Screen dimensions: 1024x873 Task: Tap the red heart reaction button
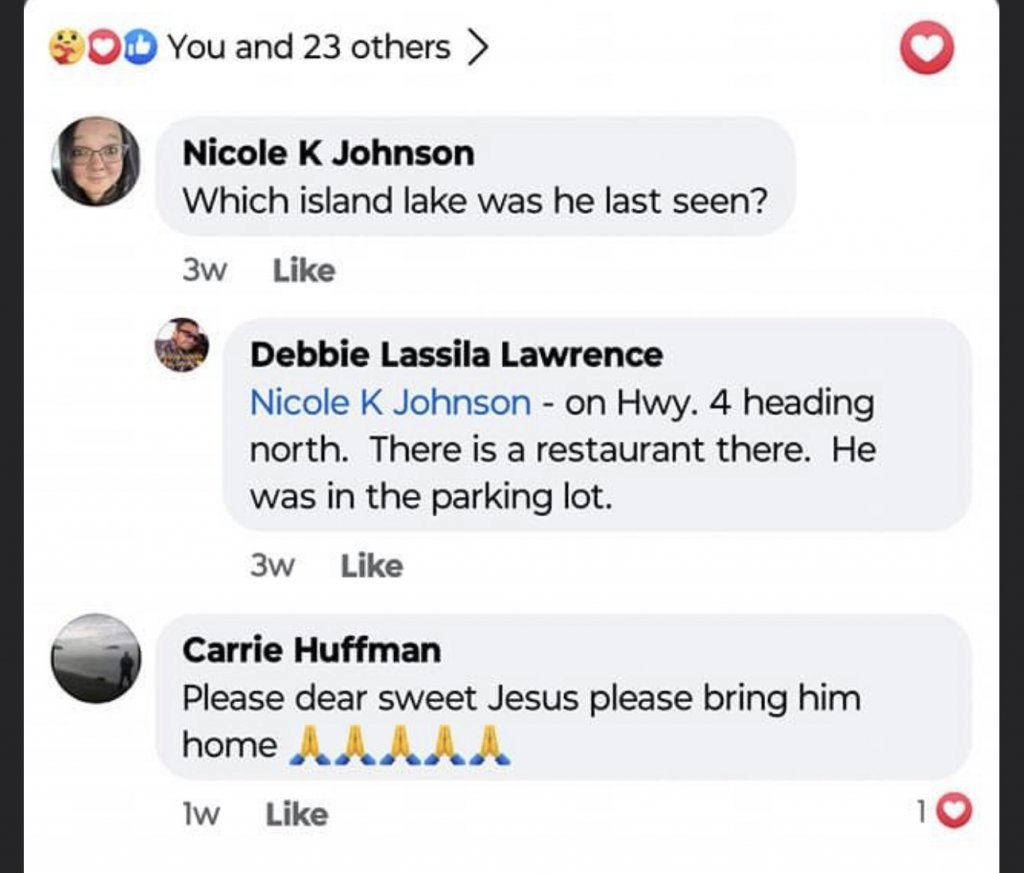click(x=927, y=48)
